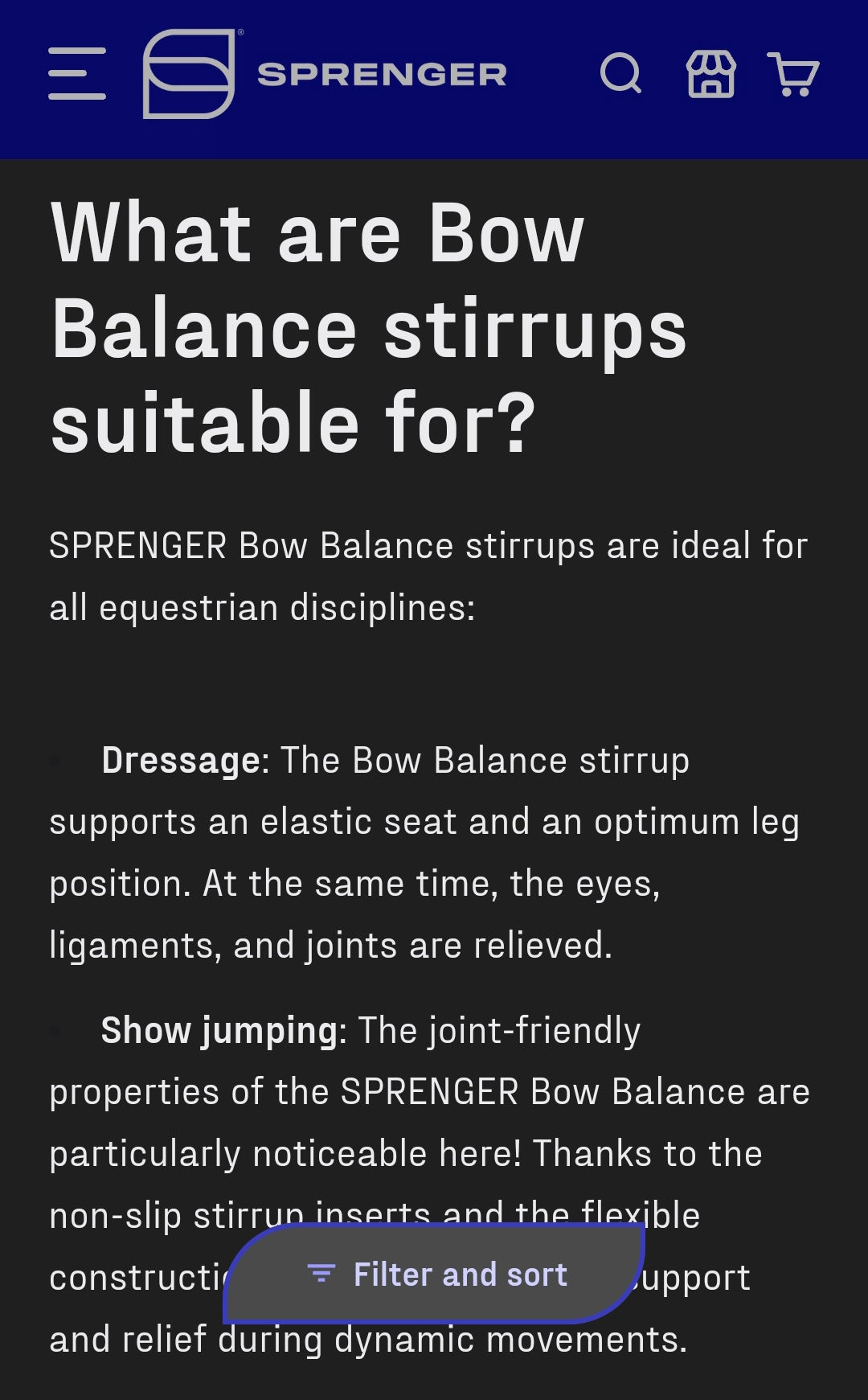This screenshot has height=1400, width=868.
Task: Open the search icon
Action: coord(620,74)
